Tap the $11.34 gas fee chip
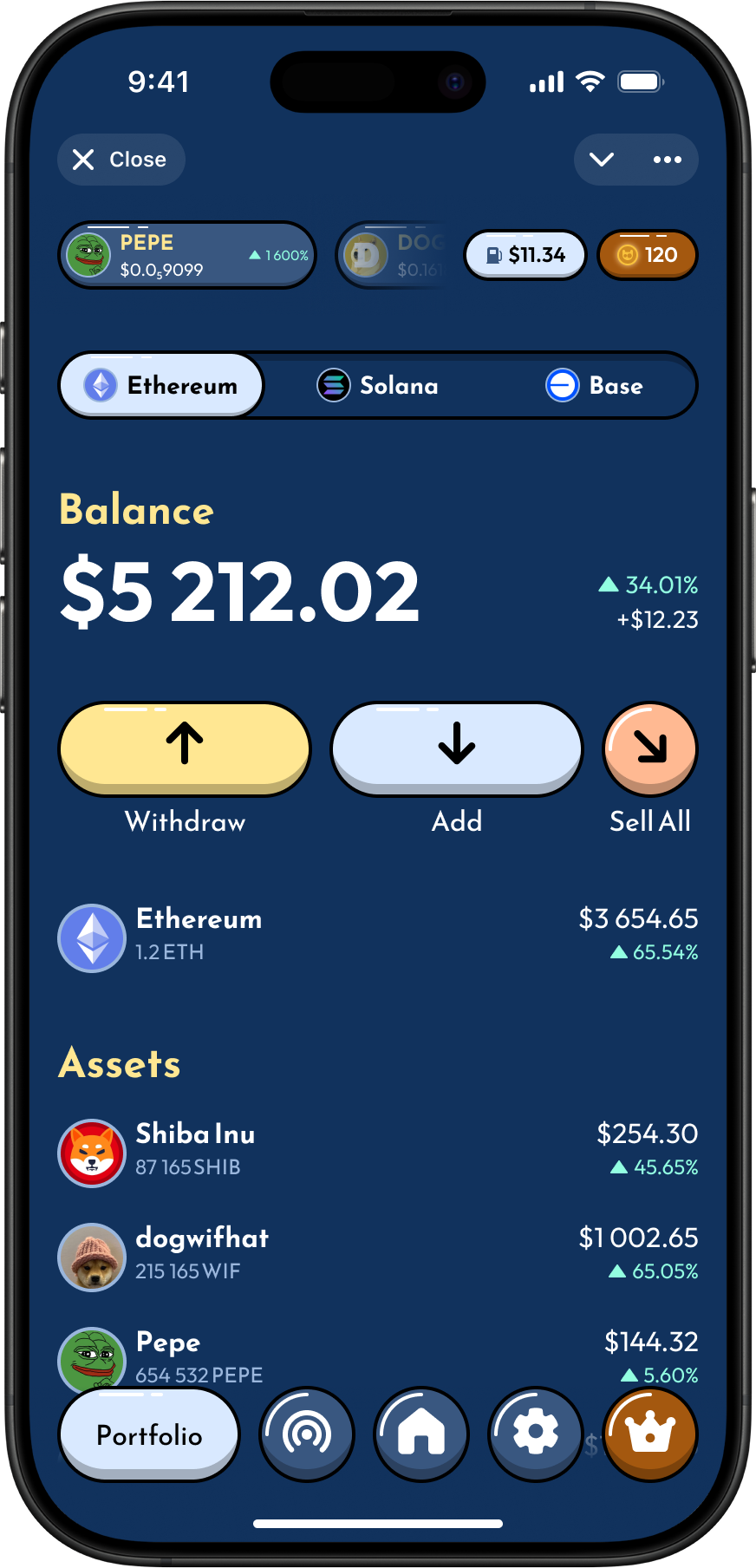Screen dimensions: 756x1568 click(x=525, y=255)
